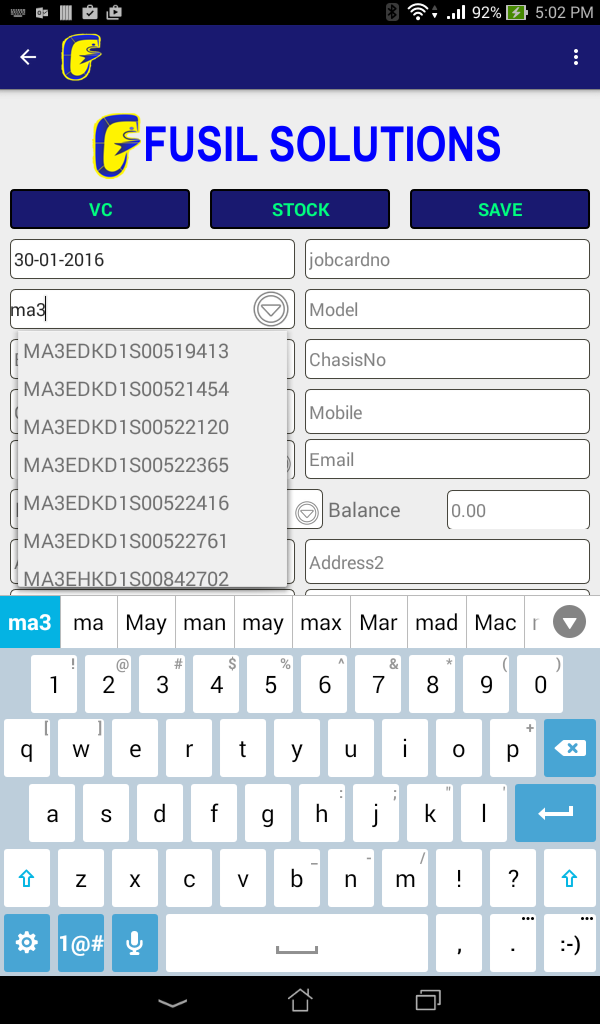Tap the VC button
The width and height of the screenshot is (600, 1024).
tap(100, 209)
